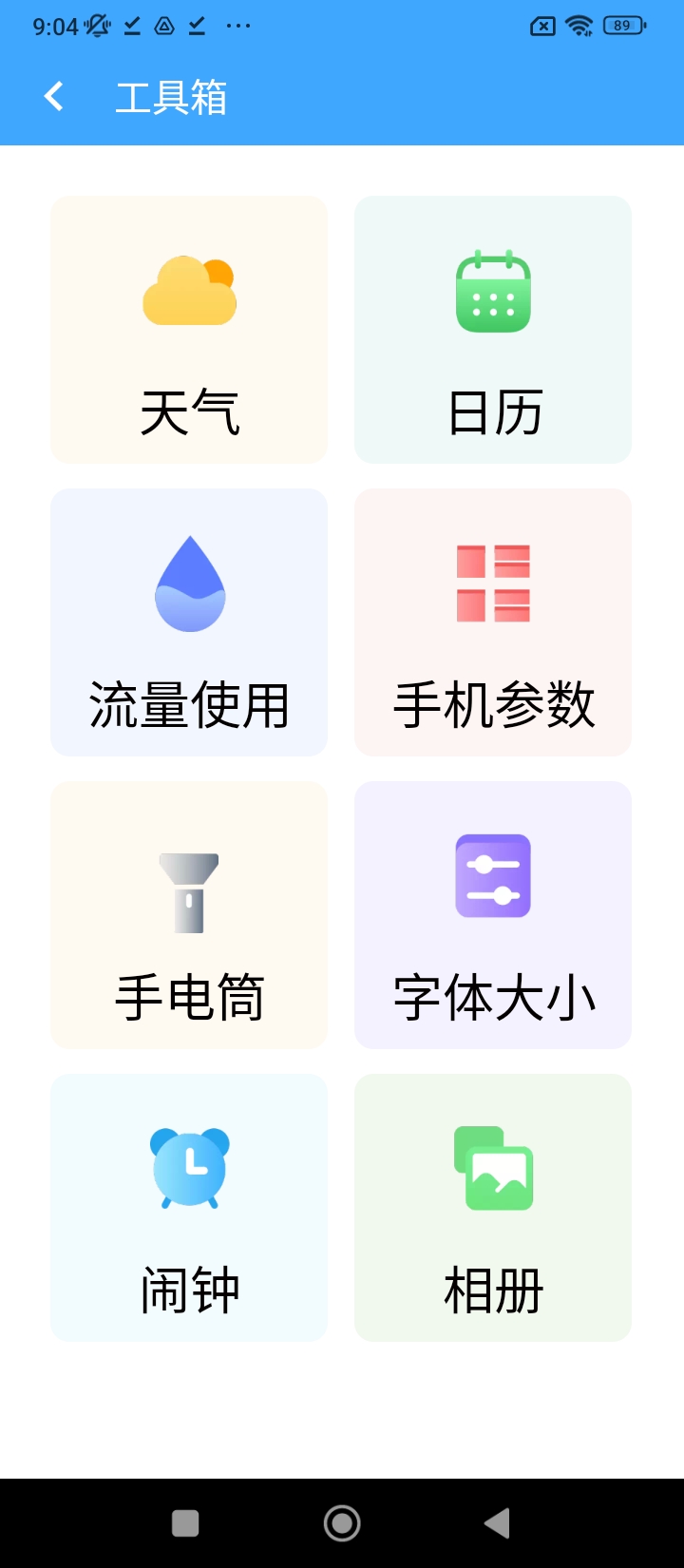Open the 天气 weather tool
This screenshot has width=684, height=1568.
point(189,330)
